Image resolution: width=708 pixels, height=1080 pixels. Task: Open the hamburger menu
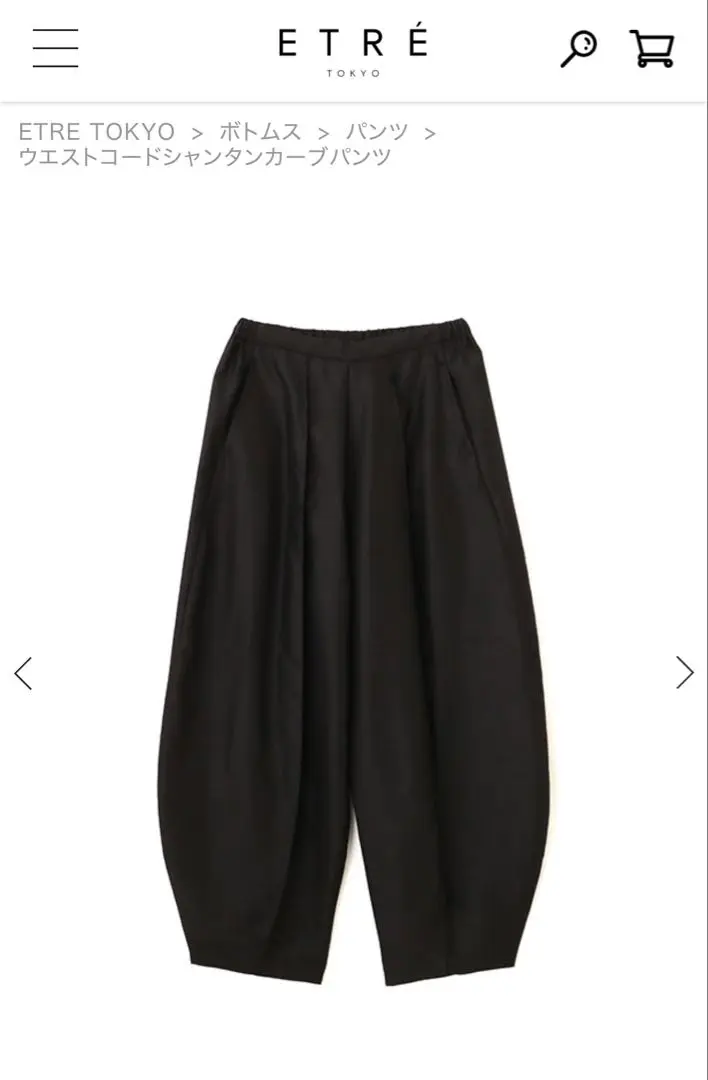(x=55, y=48)
